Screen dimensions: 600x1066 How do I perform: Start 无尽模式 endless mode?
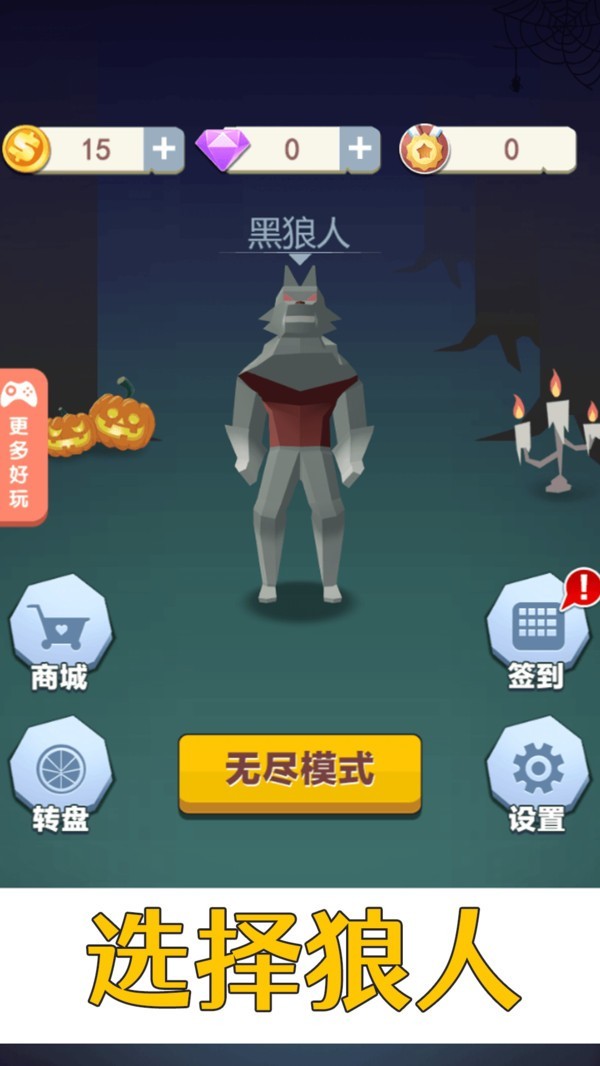coord(300,772)
